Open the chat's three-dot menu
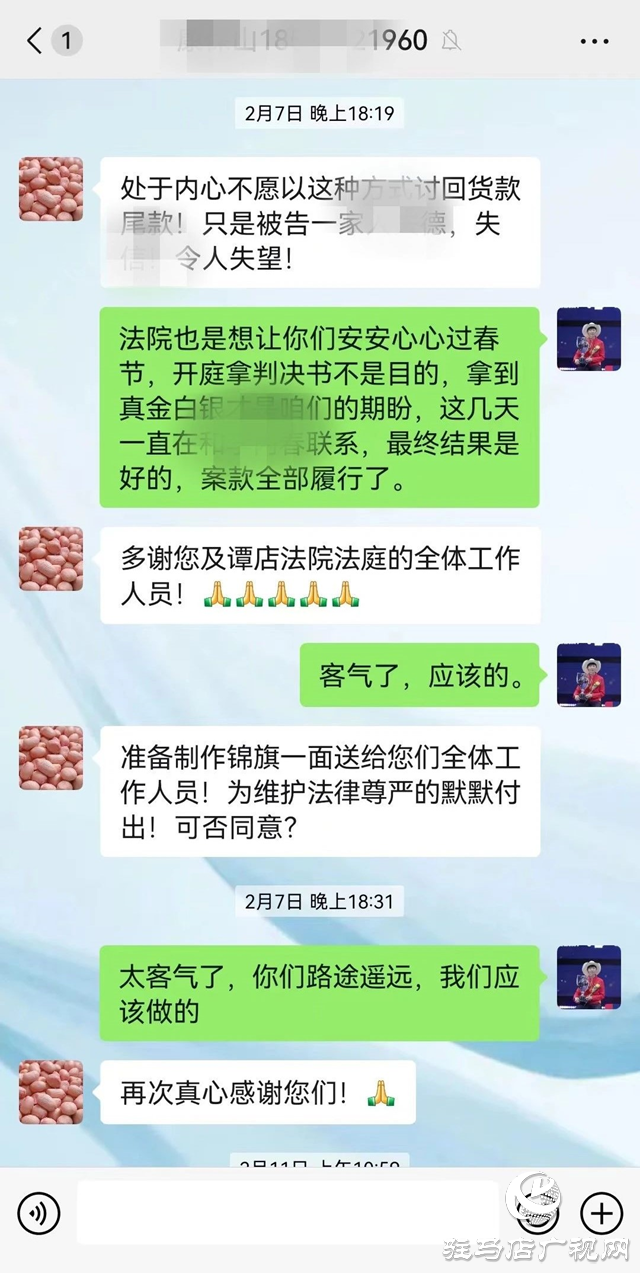This screenshot has height=1273, width=640. 594,41
